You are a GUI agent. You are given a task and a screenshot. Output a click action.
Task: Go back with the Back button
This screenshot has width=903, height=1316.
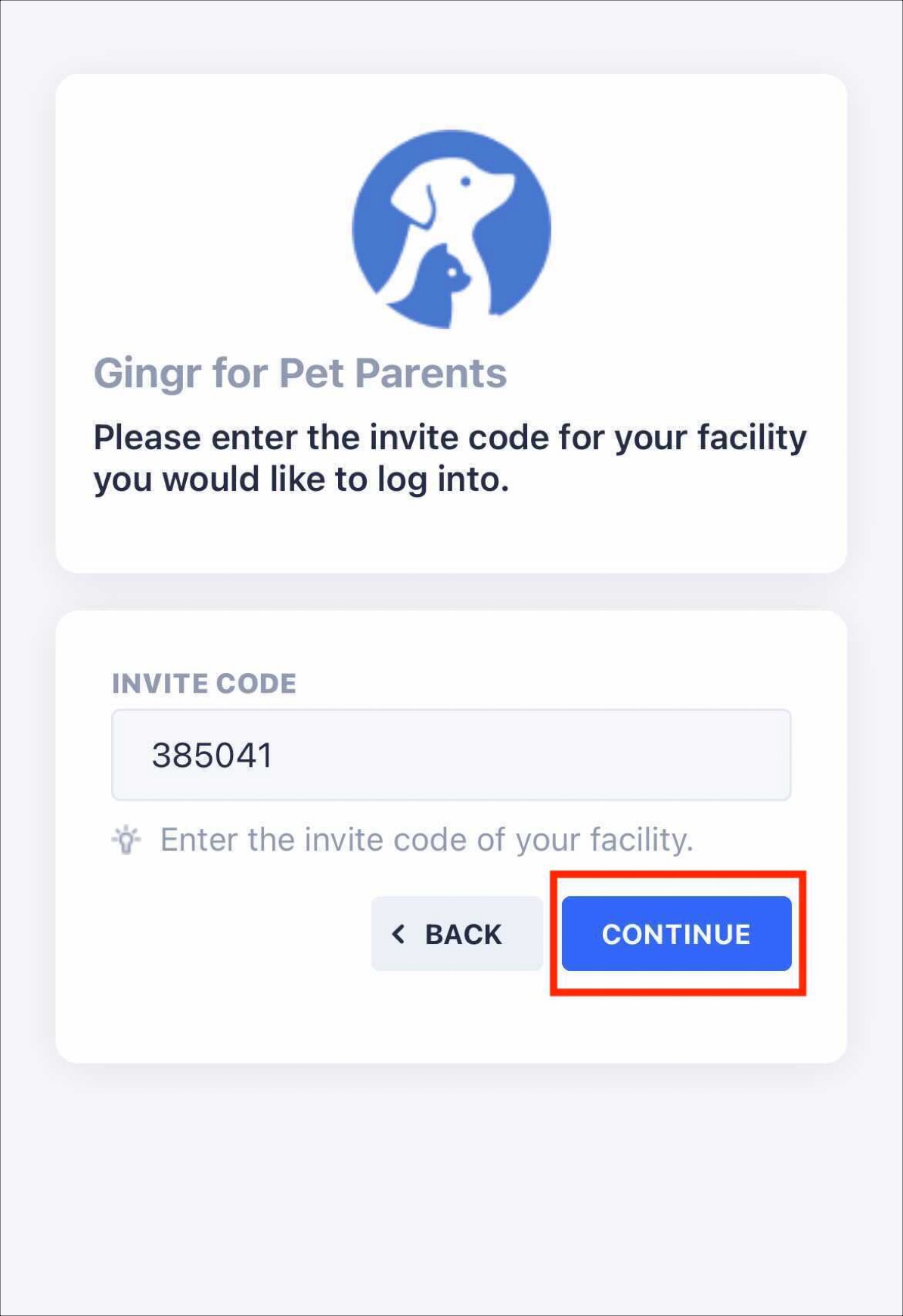(457, 934)
